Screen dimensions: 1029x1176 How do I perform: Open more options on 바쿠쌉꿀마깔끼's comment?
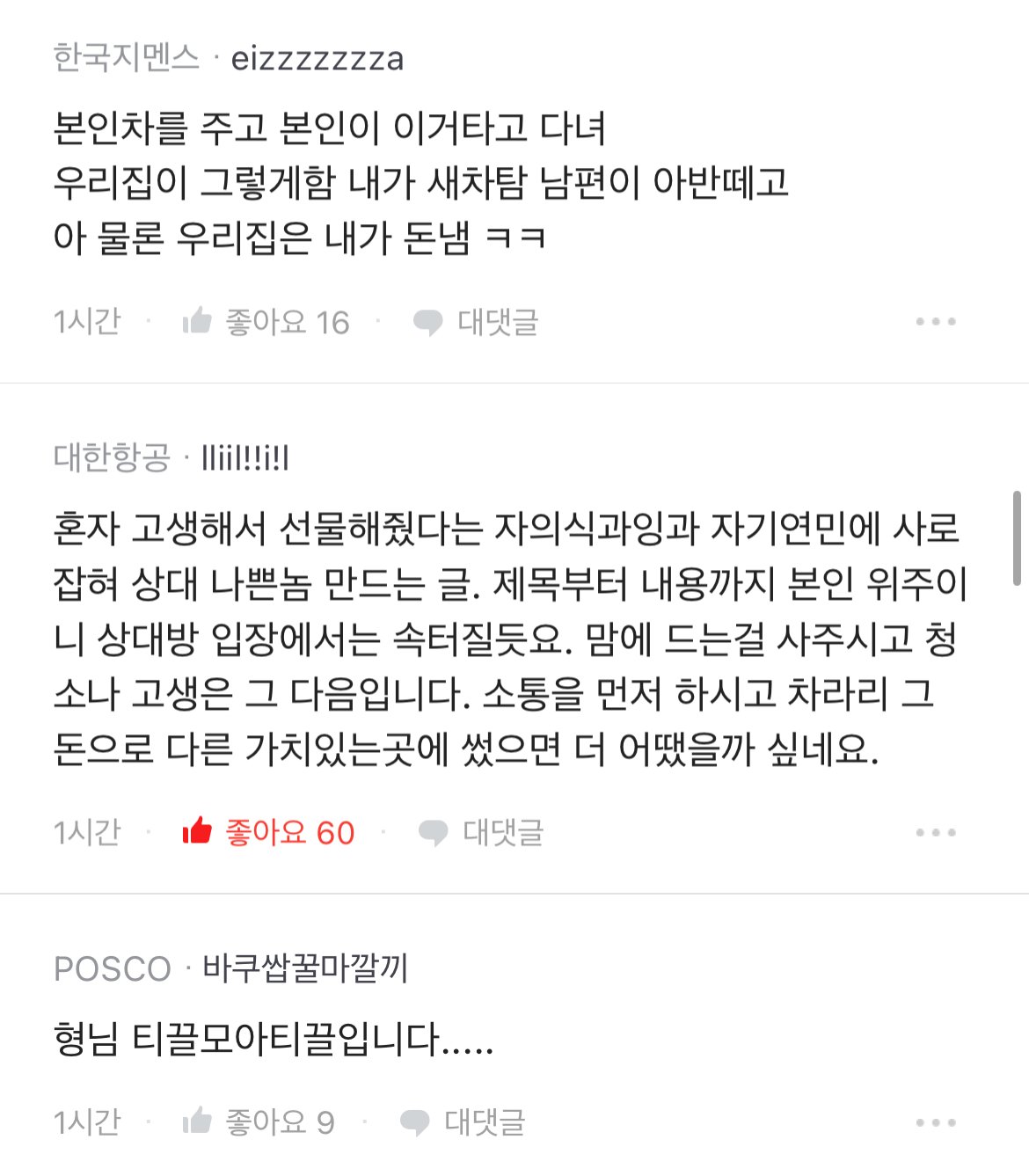(x=935, y=1122)
